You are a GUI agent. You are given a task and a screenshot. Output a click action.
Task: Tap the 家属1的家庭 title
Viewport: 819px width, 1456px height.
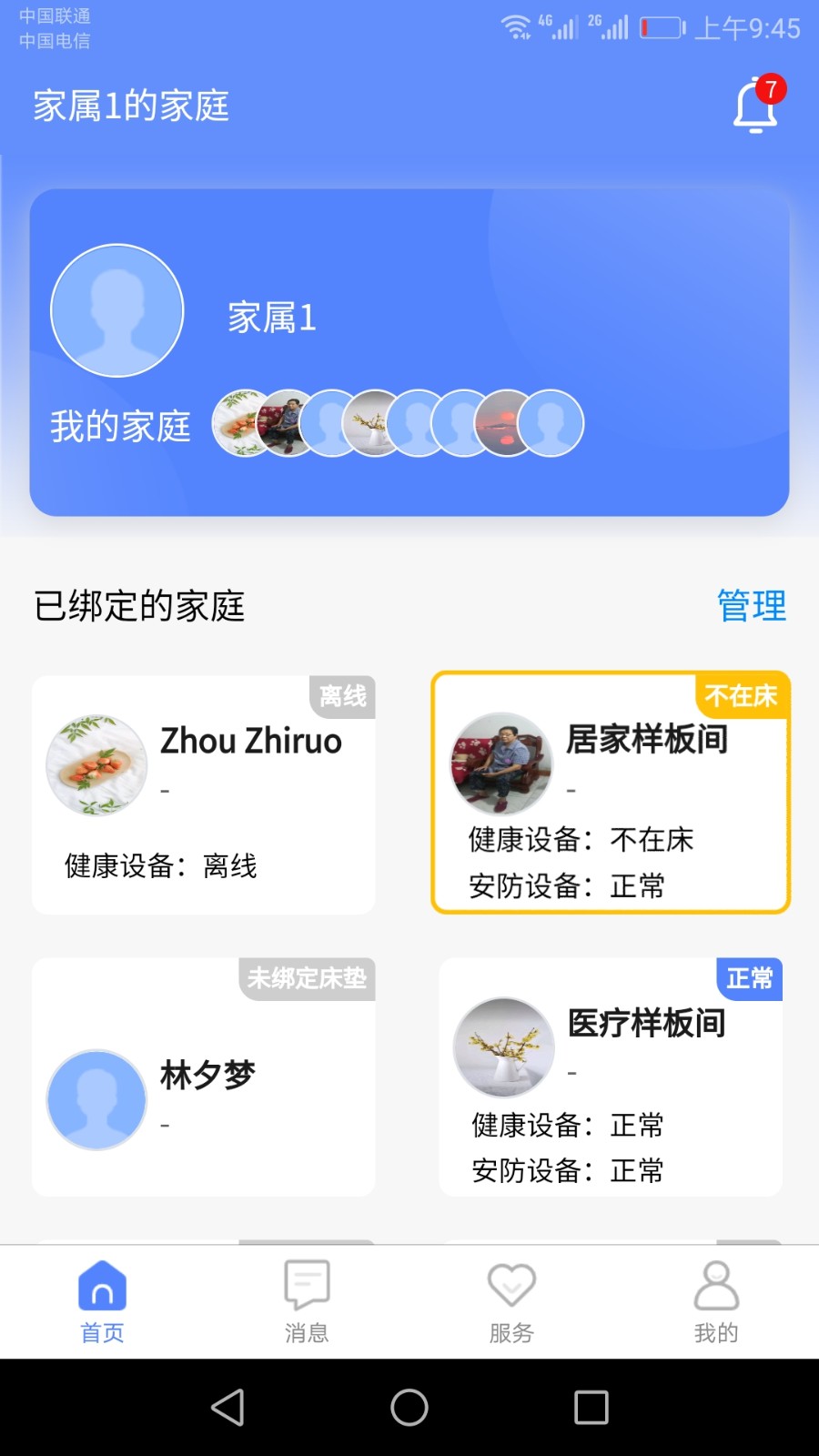tap(130, 106)
